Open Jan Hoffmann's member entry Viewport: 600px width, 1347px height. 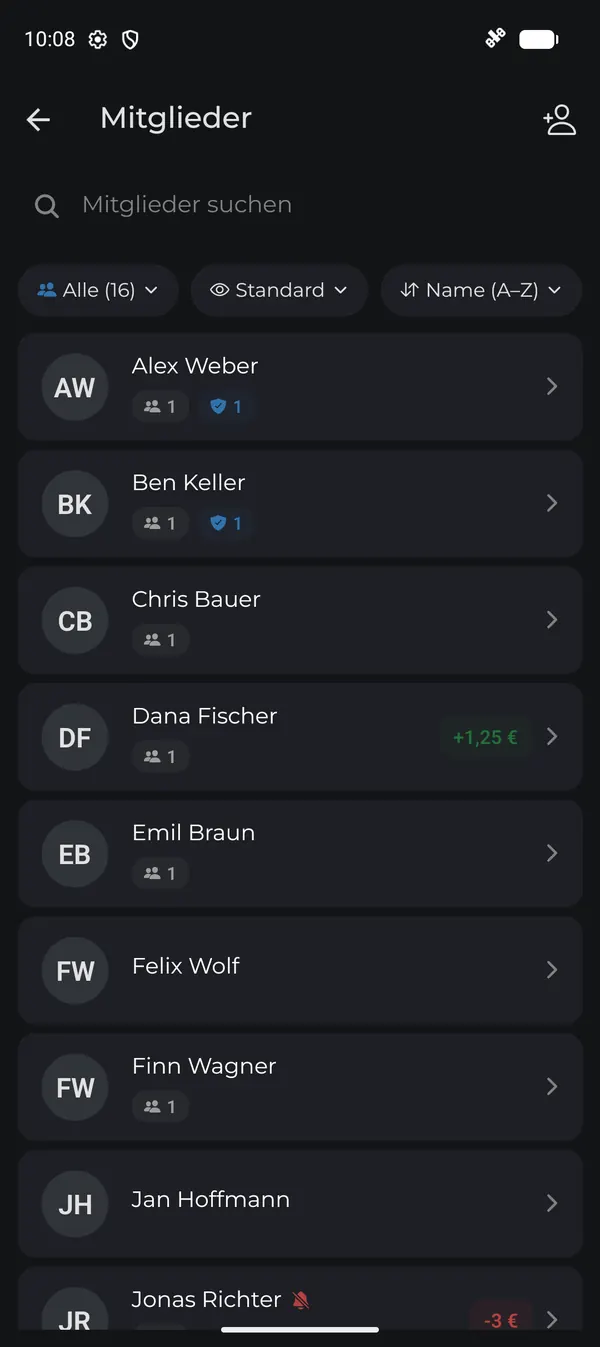(300, 1203)
